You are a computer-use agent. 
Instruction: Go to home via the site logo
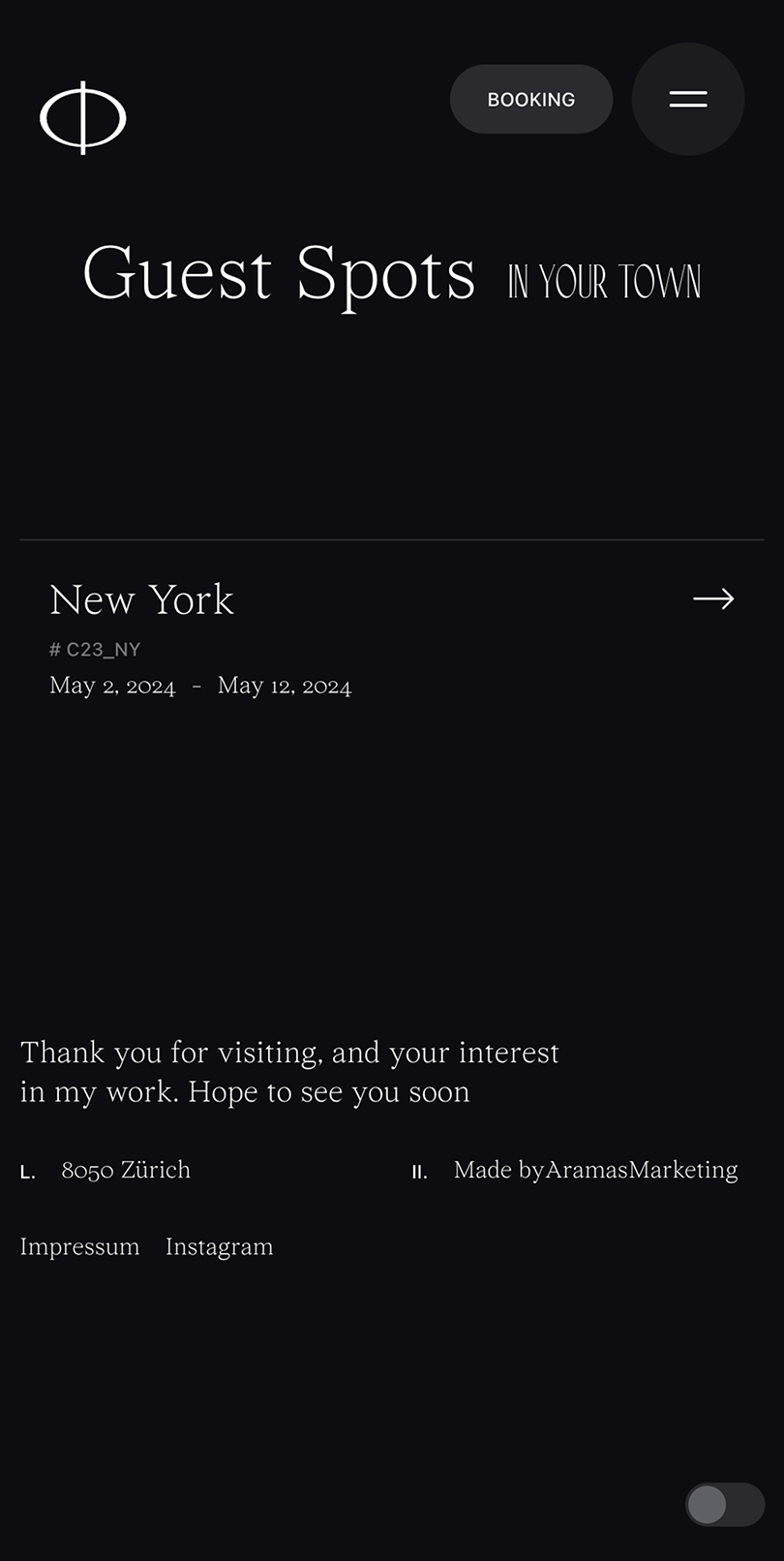pyautogui.click(x=83, y=117)
